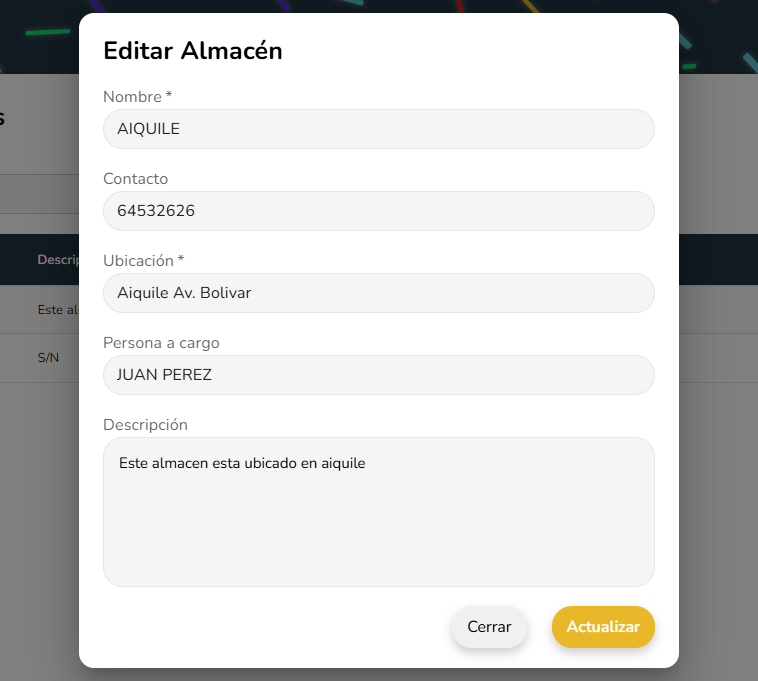Edit the Descripción text area

pos(378,511)
